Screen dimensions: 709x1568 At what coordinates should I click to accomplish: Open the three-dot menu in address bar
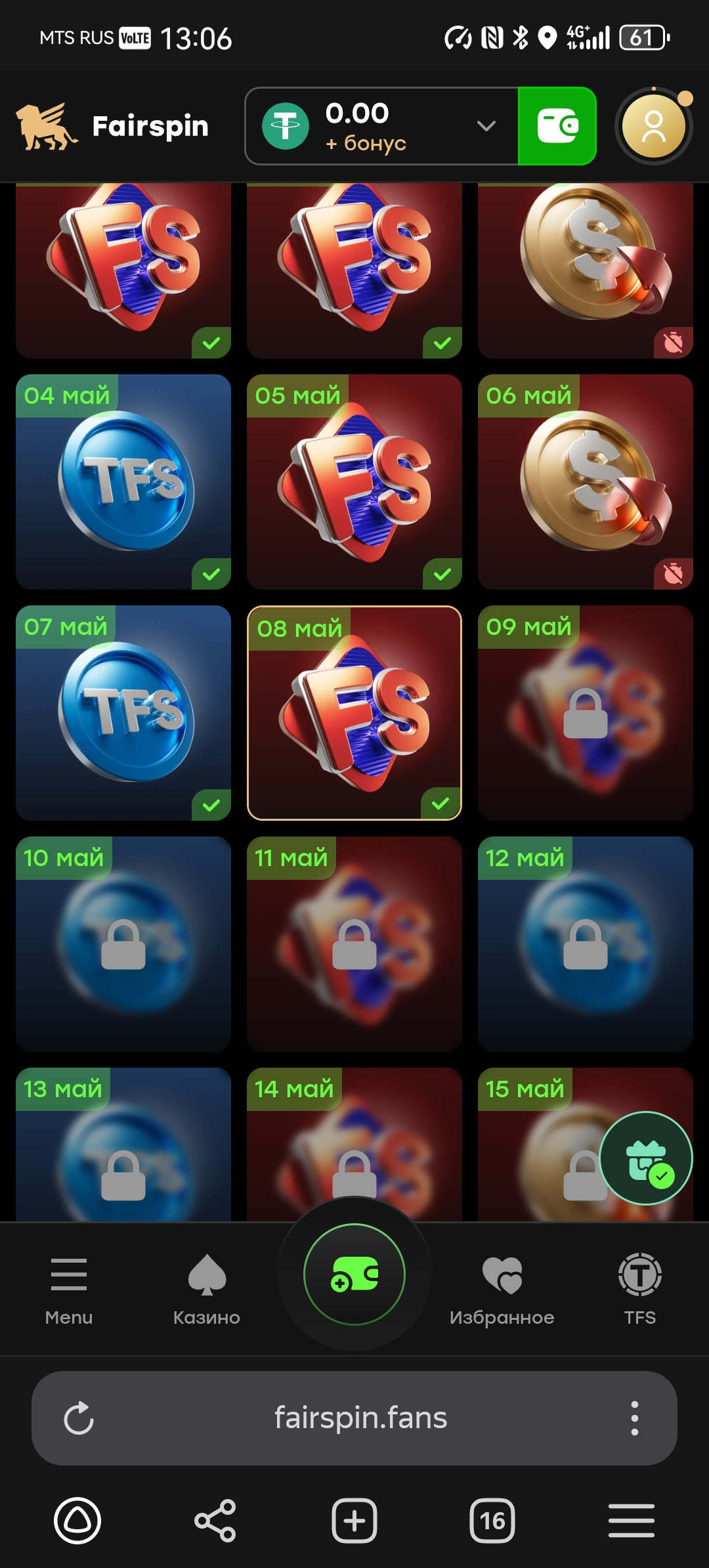click(634, 1418)
